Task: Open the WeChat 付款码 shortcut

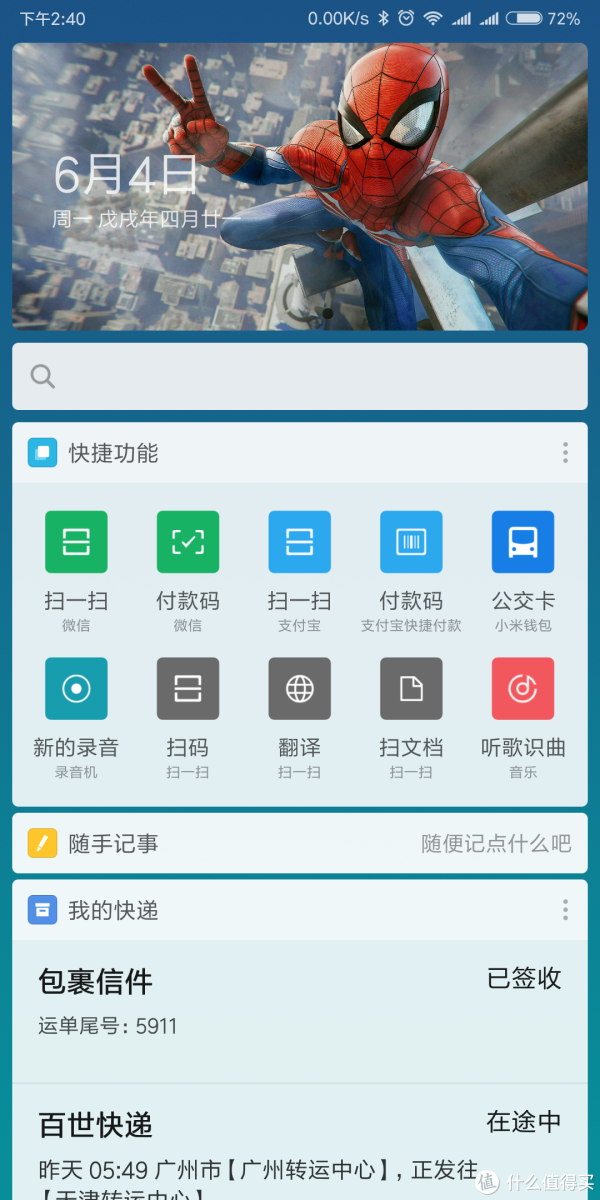Action: coord(188,542)
